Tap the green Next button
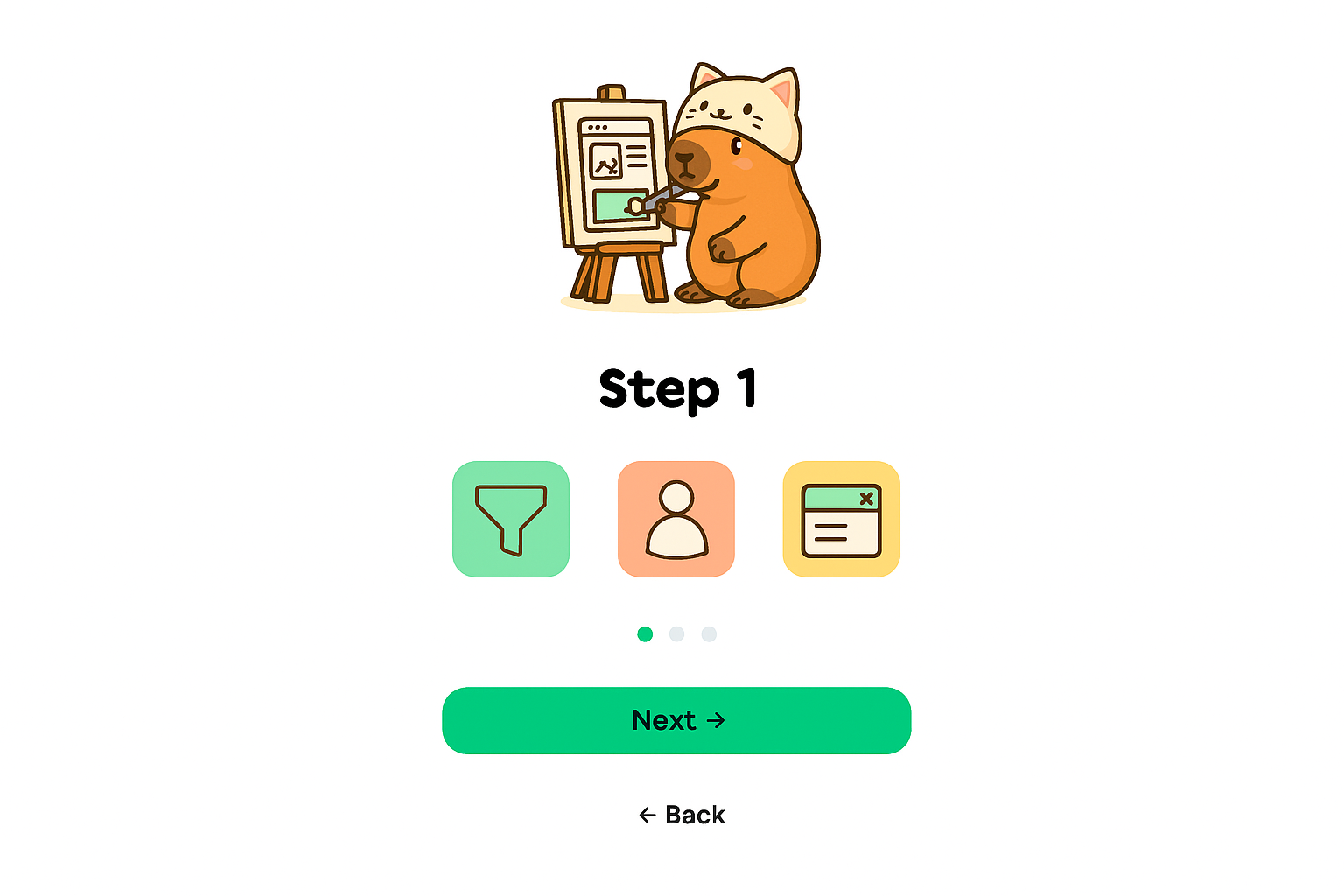The width and height of the screenshot is (1344, 896). (675, 720)
